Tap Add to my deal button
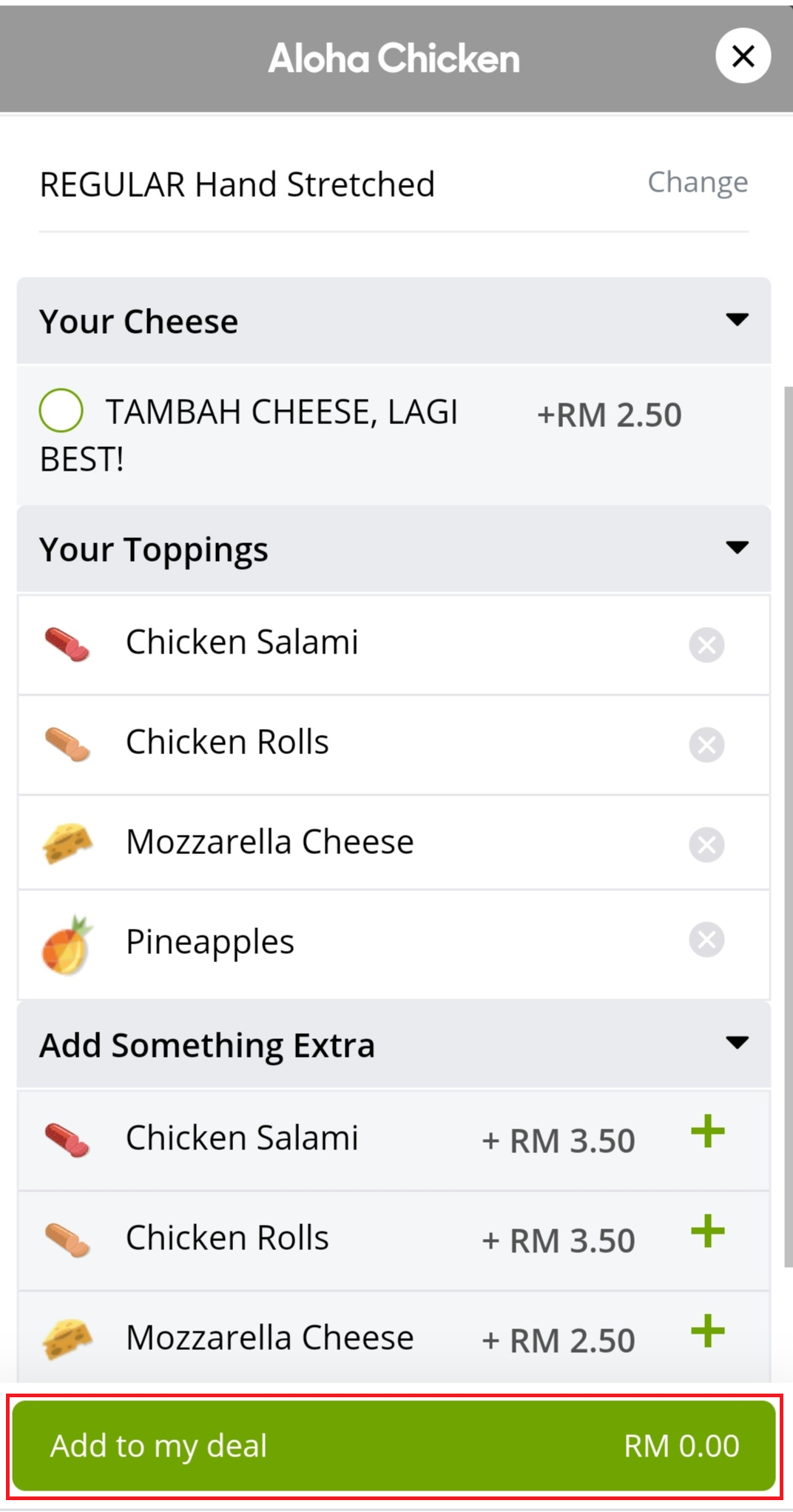 coord(394,1445)
